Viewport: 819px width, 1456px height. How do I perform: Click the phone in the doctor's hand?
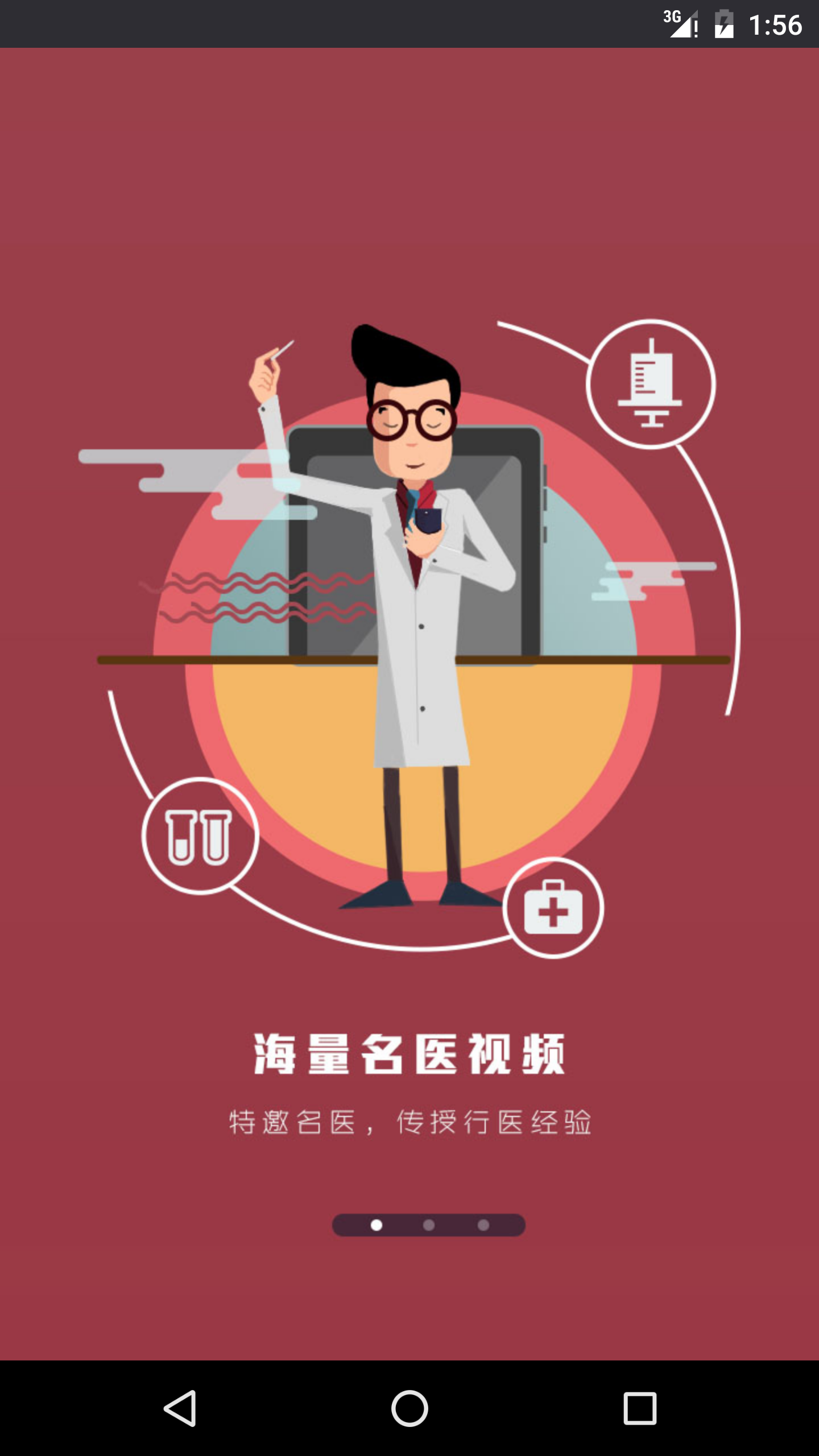428,518
